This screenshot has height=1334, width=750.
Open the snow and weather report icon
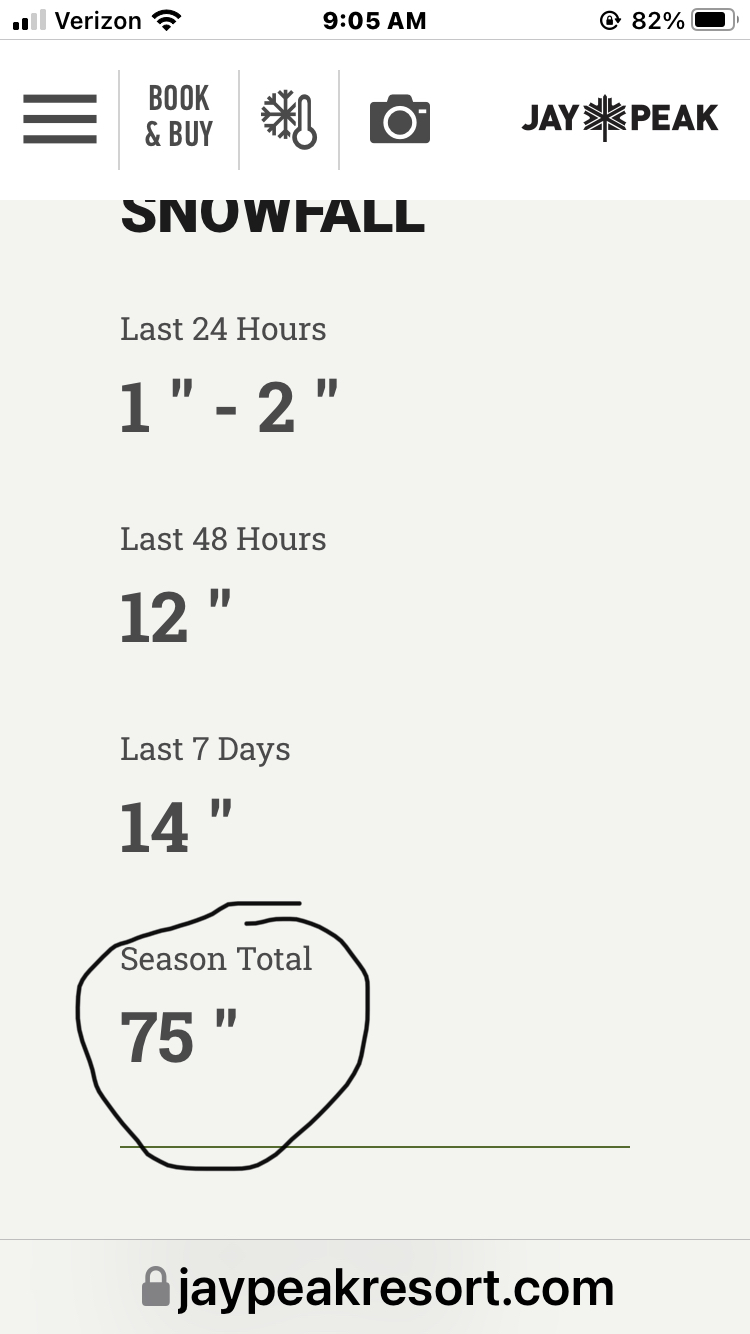tap(289, 119)
